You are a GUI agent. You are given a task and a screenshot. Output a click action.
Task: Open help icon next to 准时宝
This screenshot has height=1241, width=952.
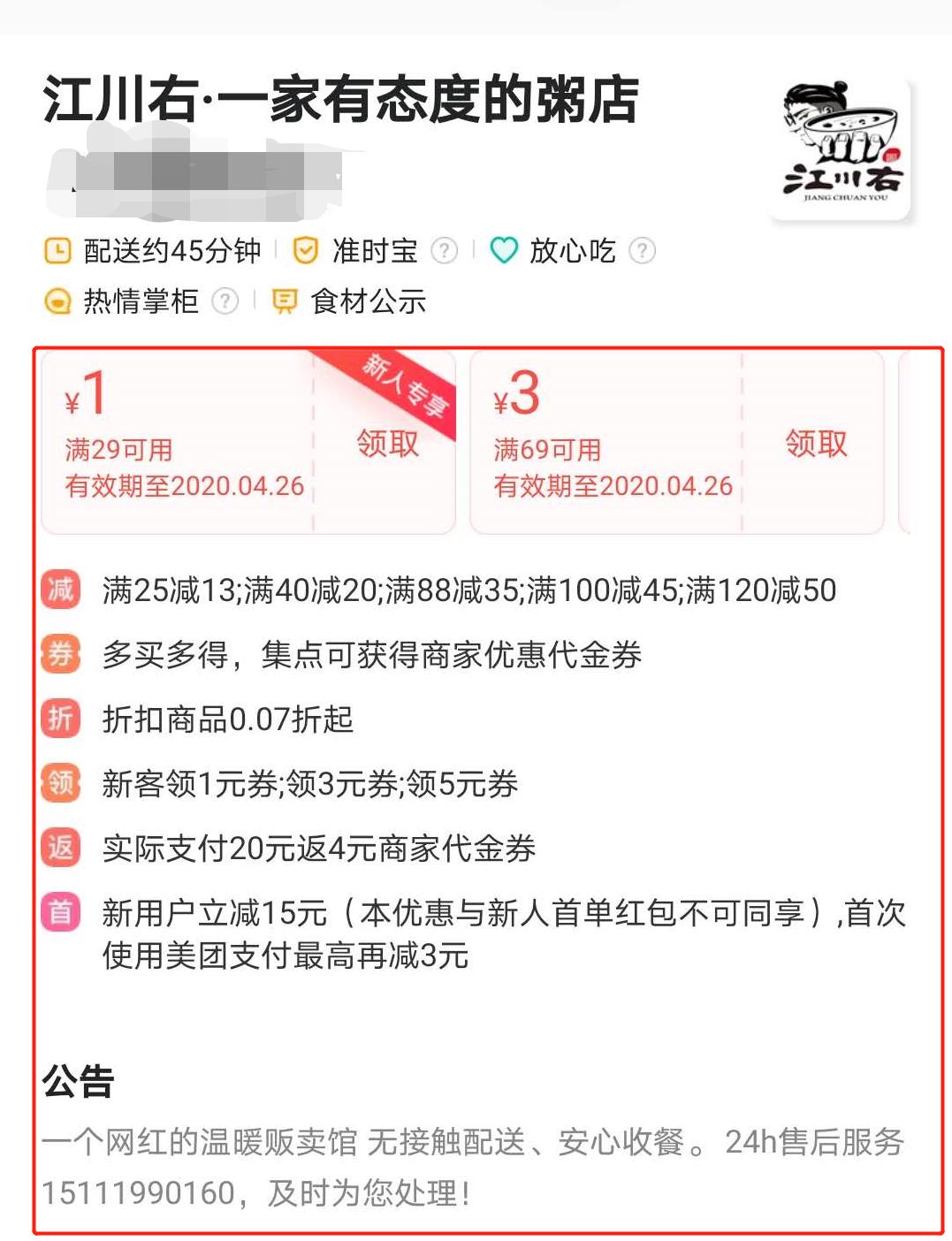click(x=444, y=252)
